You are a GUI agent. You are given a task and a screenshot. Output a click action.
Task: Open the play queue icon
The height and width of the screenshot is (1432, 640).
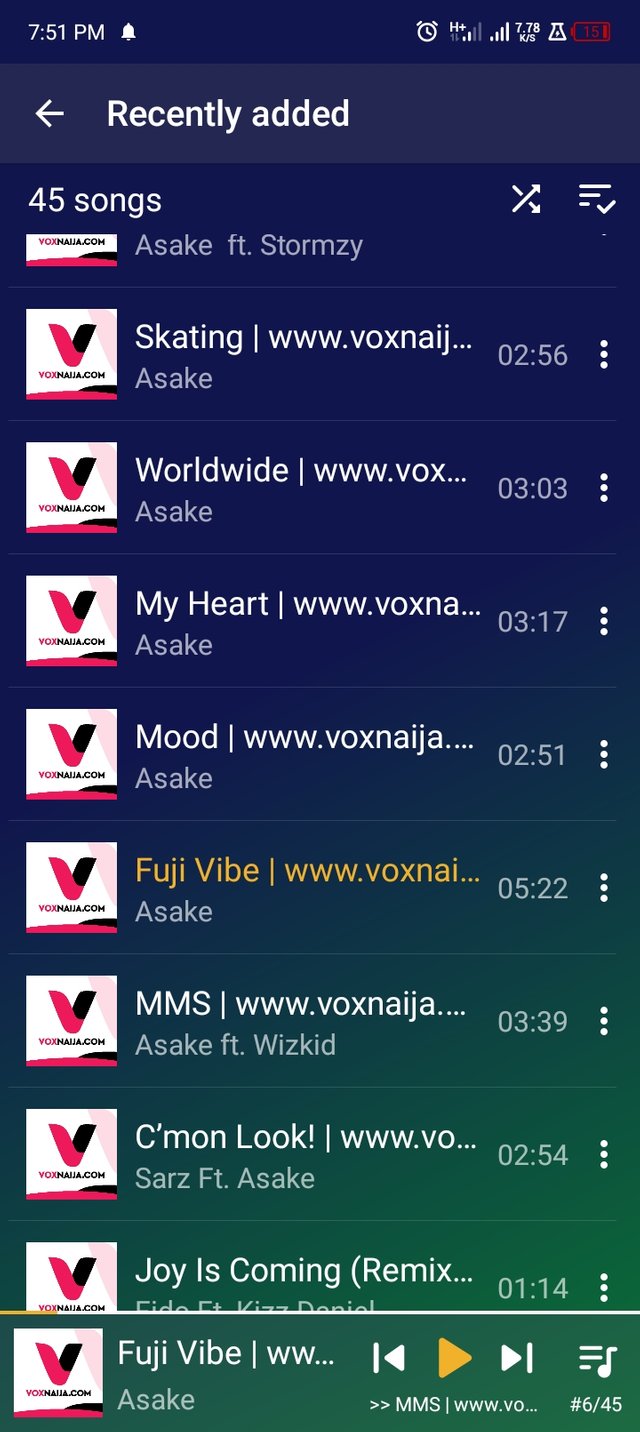coord(597,1359)
